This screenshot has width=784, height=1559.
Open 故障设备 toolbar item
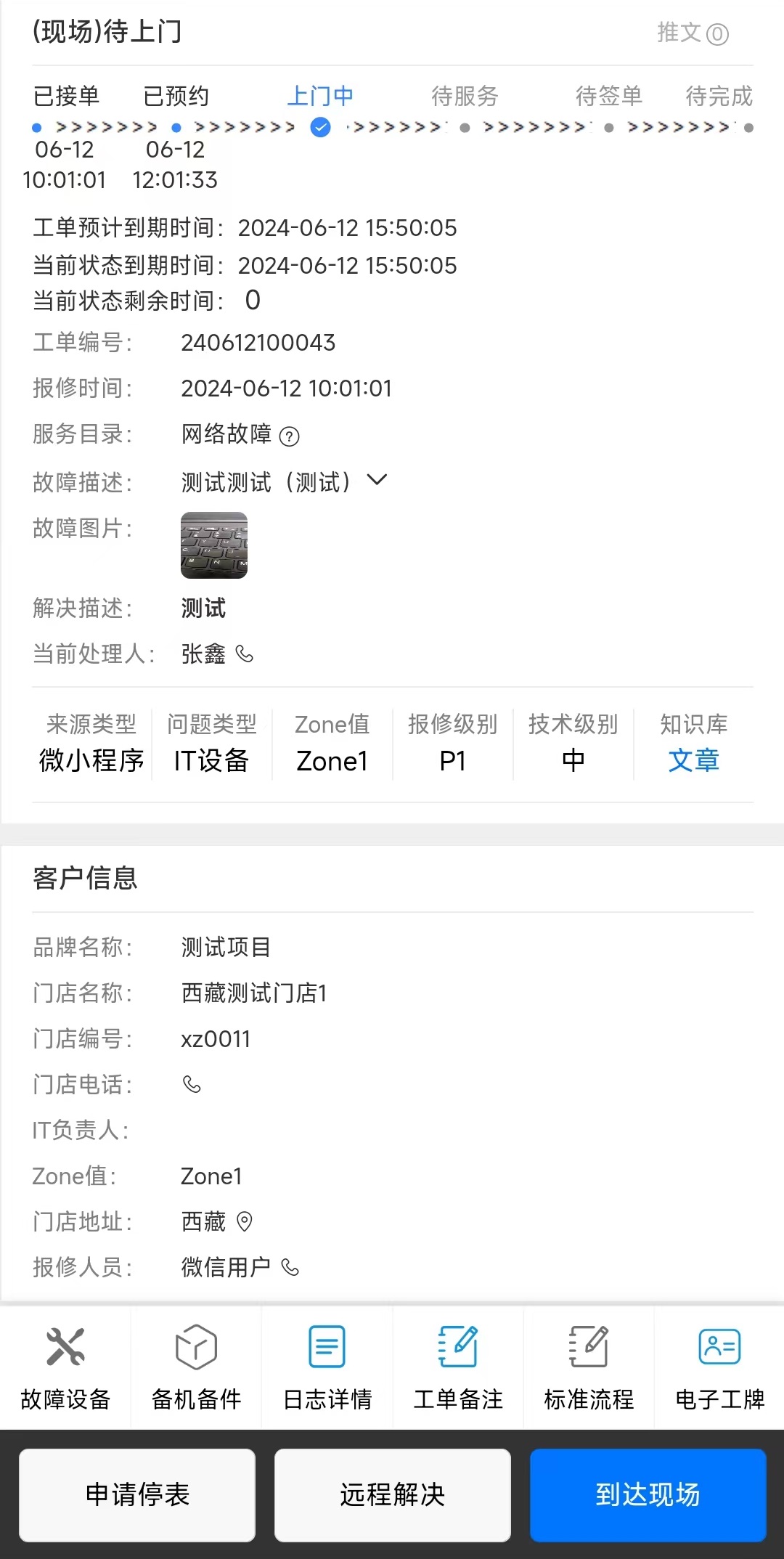65,1367
